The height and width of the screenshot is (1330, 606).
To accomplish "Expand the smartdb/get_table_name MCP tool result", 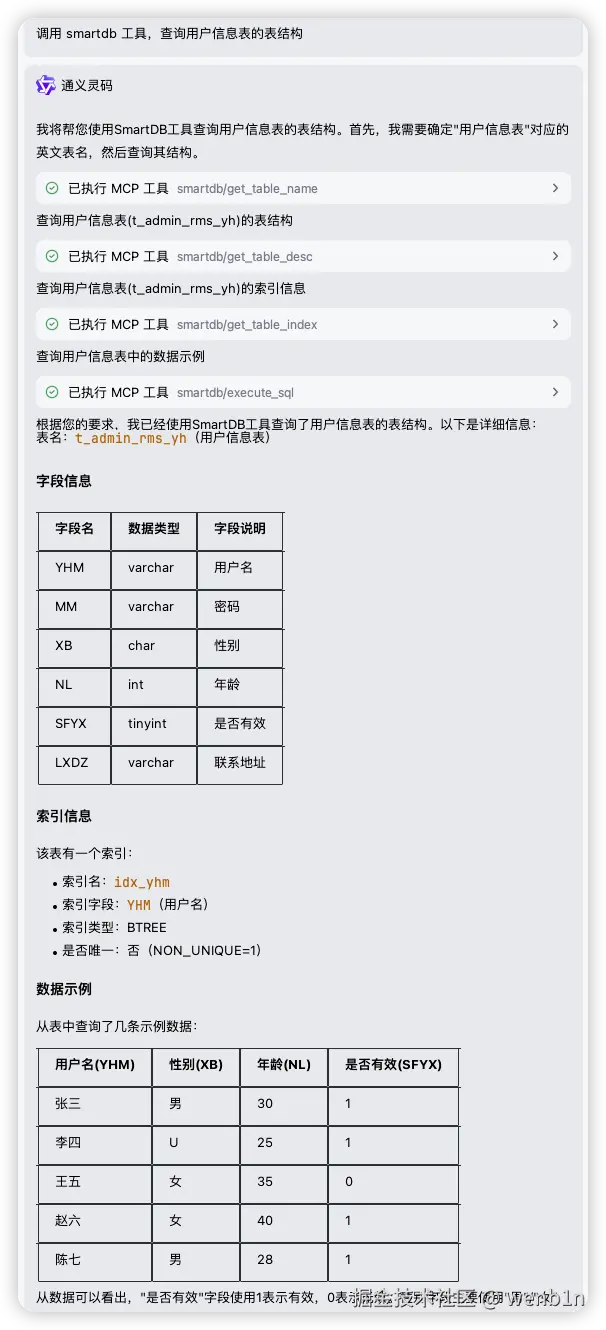I will (303, 188).
